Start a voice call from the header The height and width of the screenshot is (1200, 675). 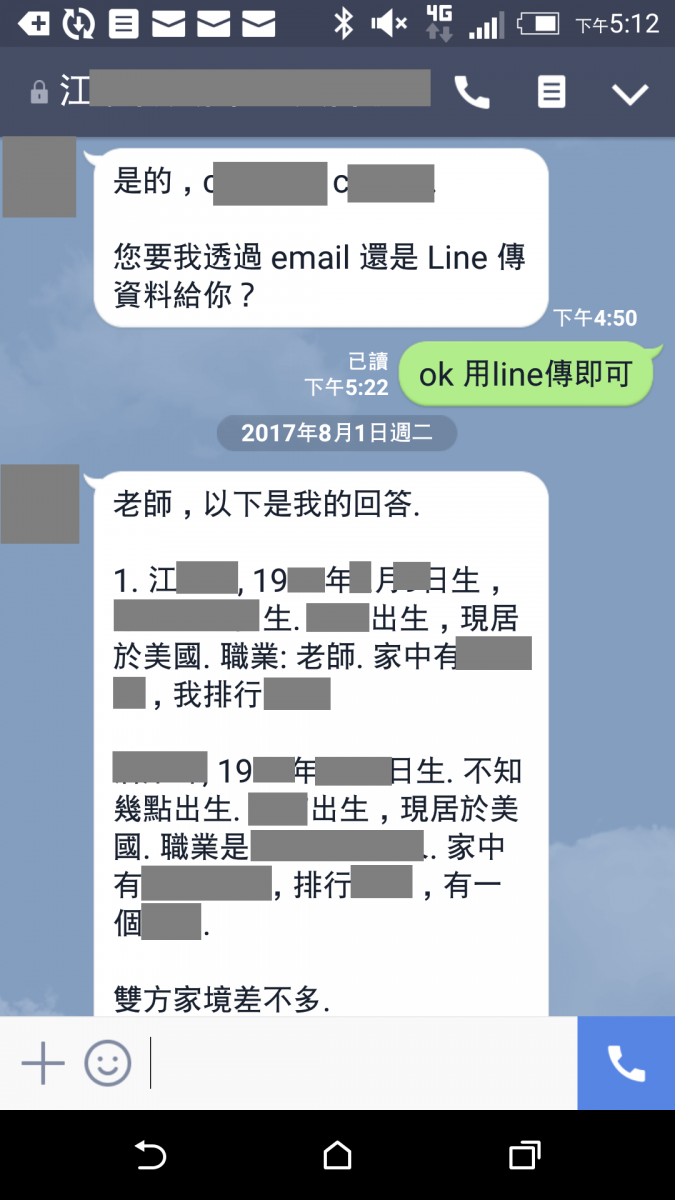tap(472, 93)
